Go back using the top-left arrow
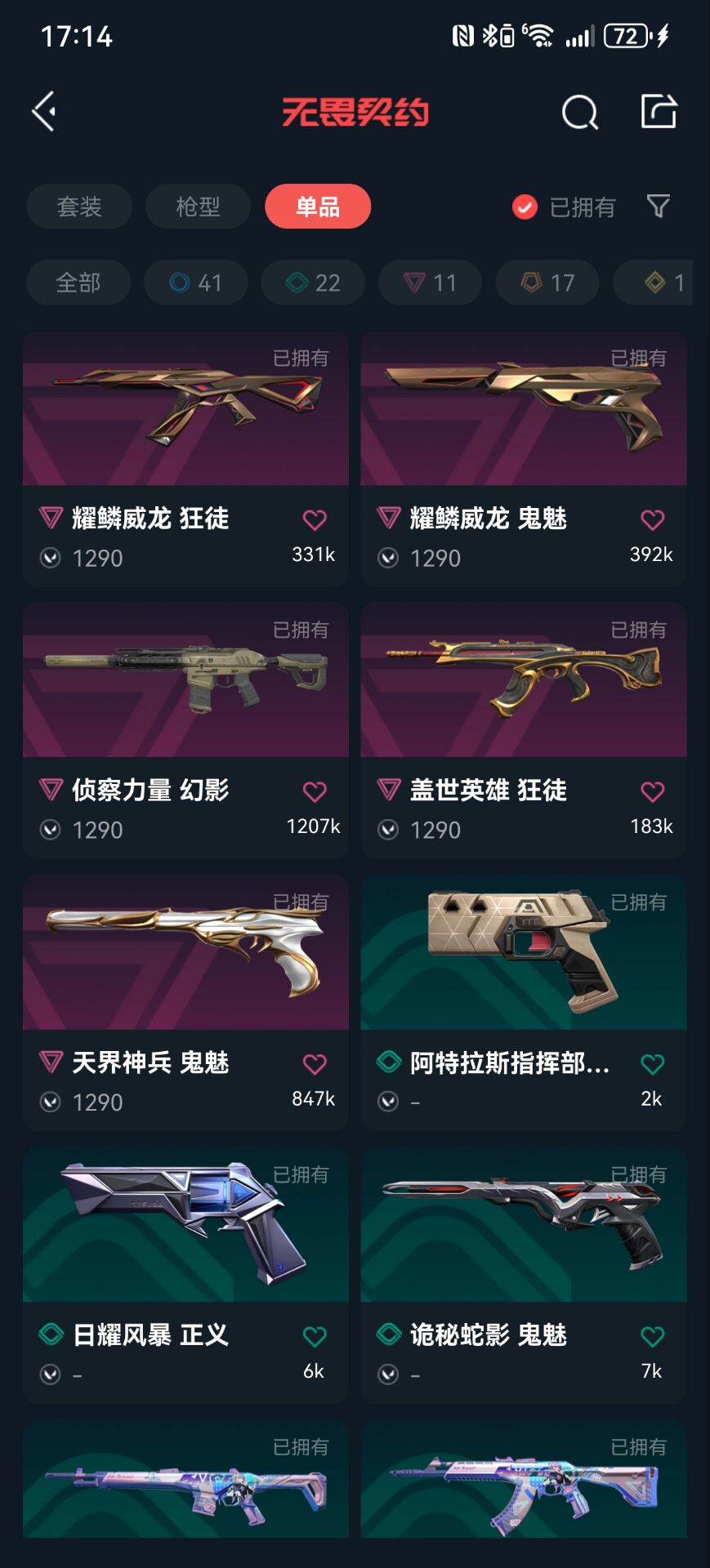Image resolution: width=710 pixels, height=1568 pixels. [x=44, y=111]
